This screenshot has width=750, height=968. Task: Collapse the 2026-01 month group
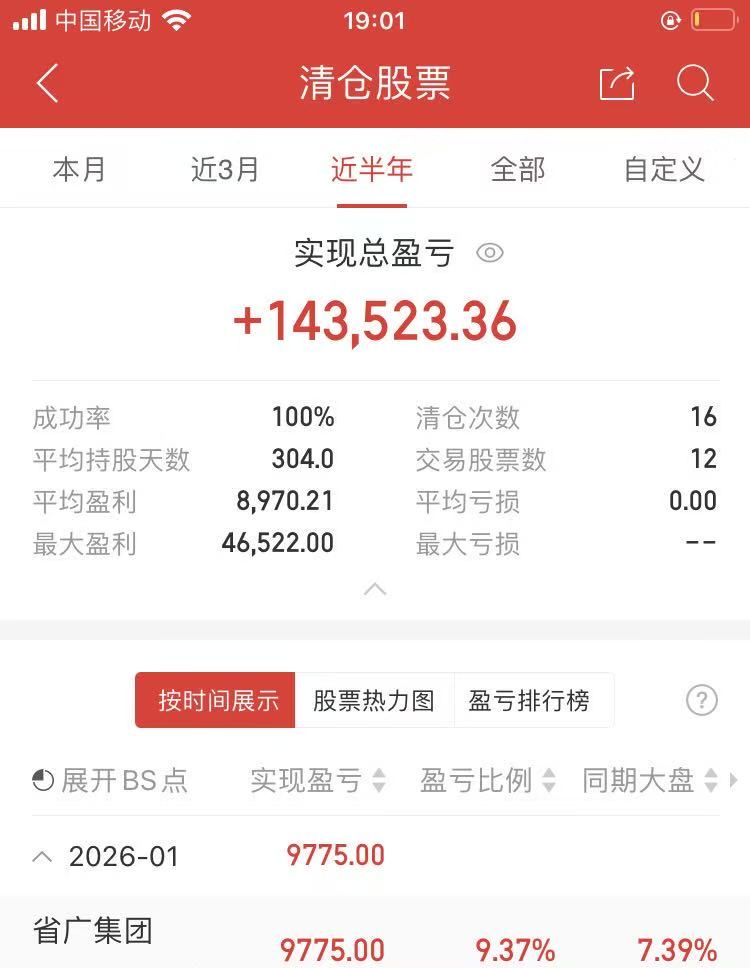click(x=42, y=856)
